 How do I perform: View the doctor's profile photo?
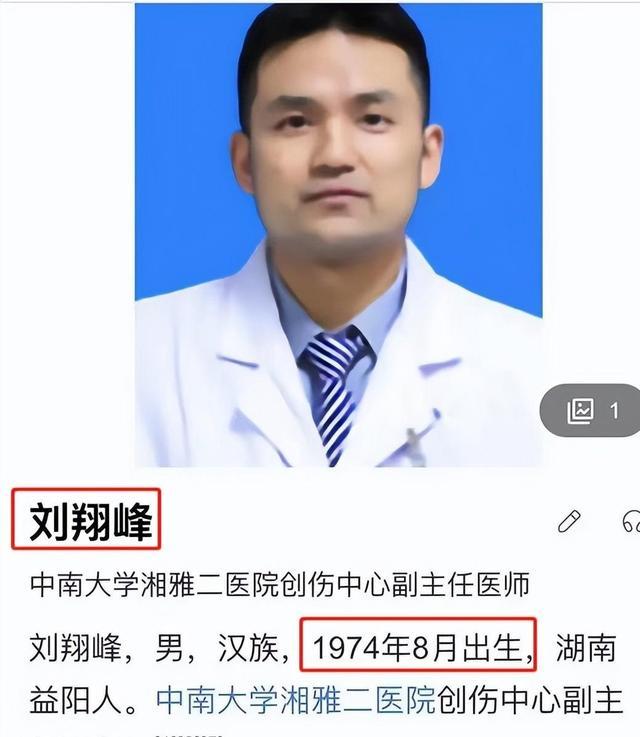click(x=338, y=235)
